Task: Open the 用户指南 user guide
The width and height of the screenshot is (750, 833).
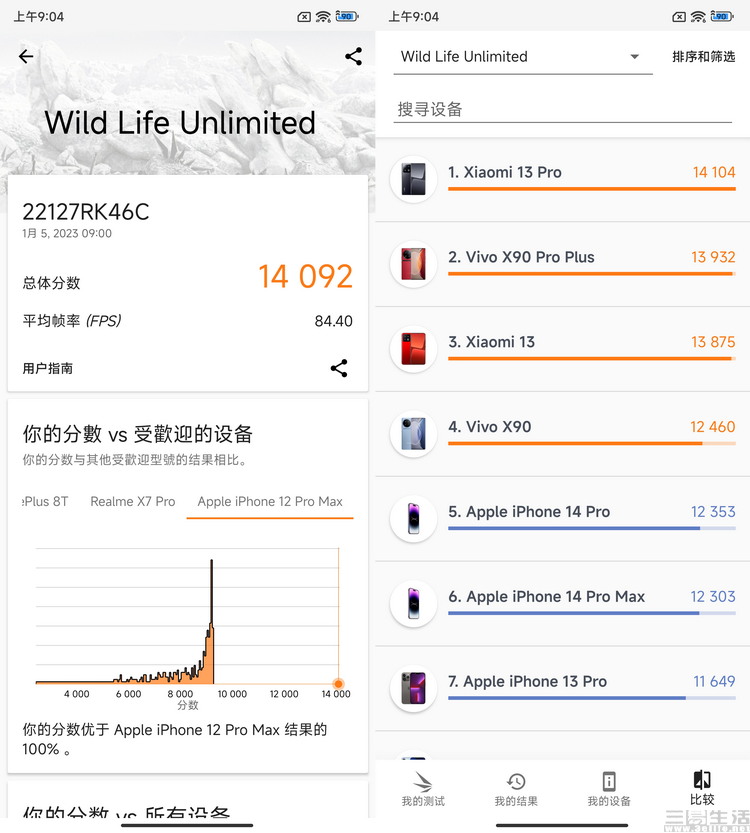Action: pos(48,368)
